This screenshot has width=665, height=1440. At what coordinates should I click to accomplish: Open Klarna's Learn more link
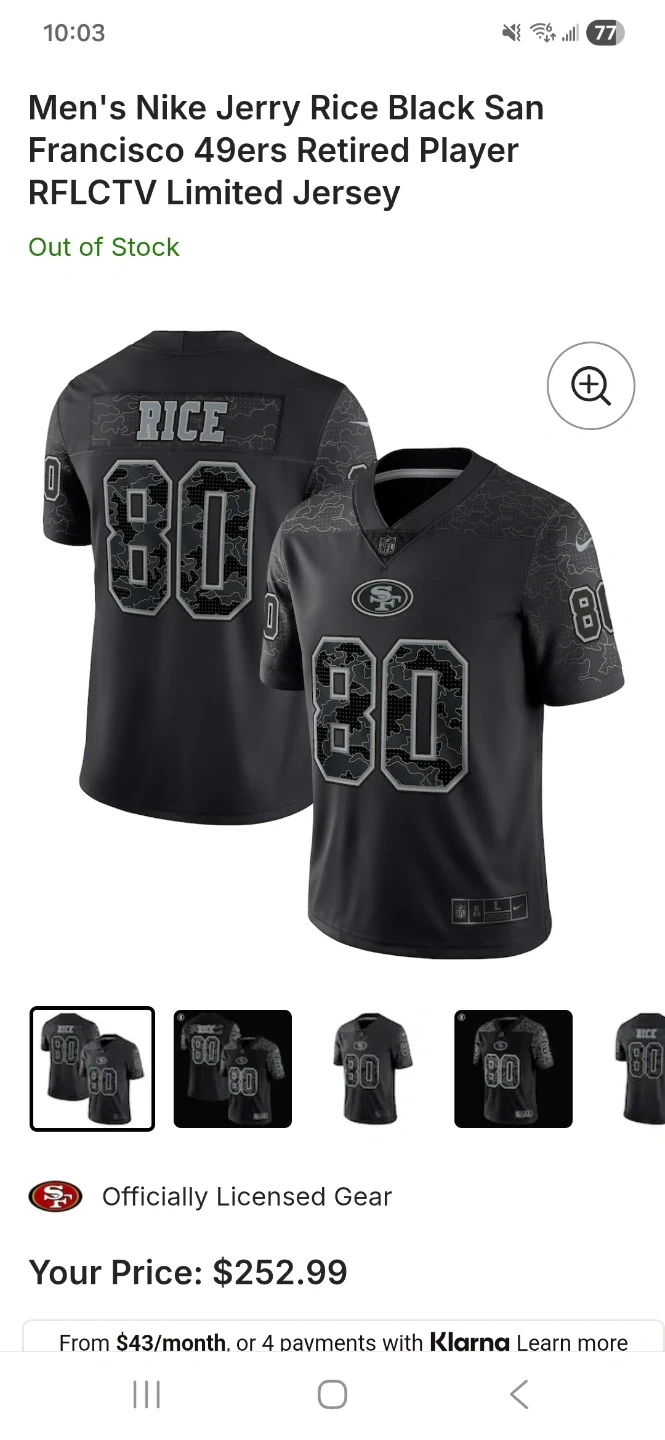572,1343
